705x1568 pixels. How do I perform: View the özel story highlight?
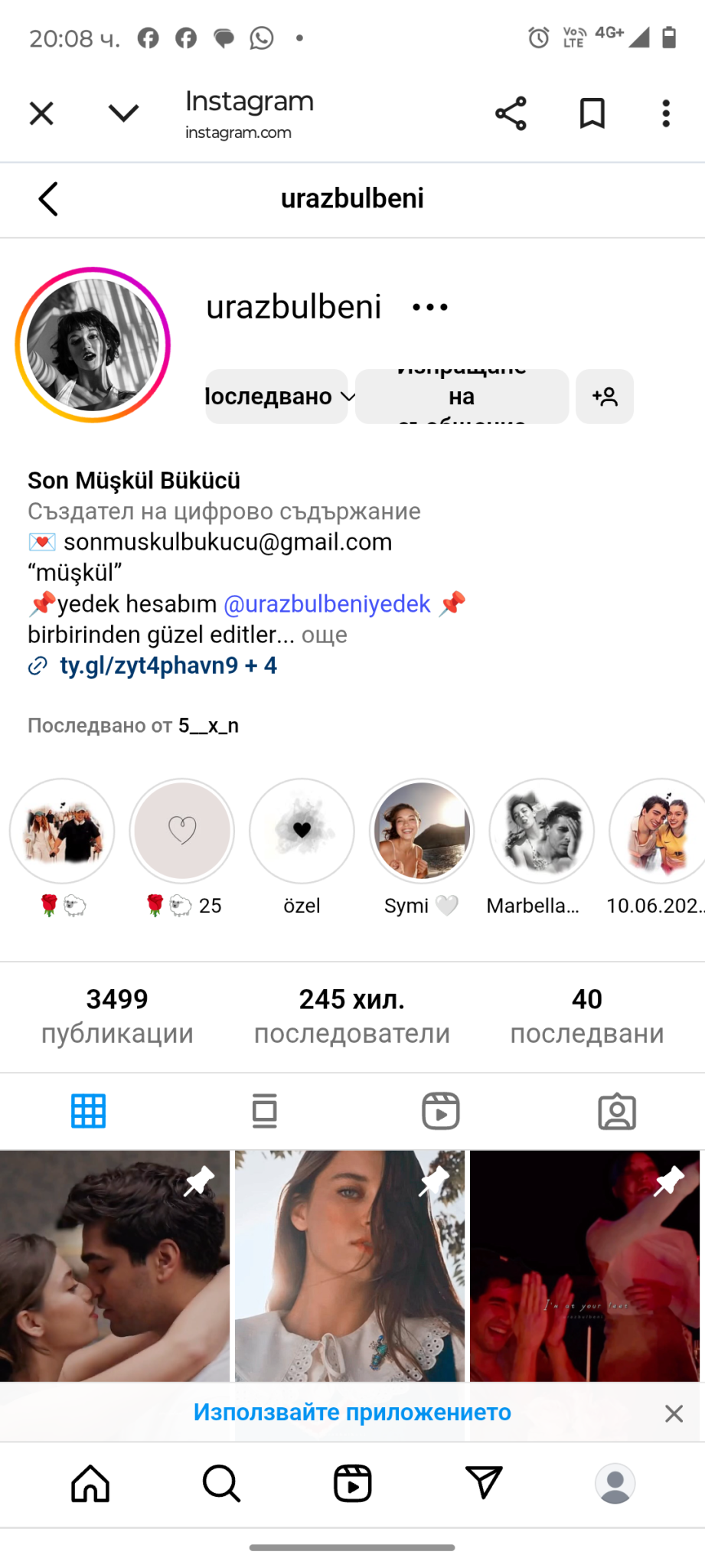(302, 831)
